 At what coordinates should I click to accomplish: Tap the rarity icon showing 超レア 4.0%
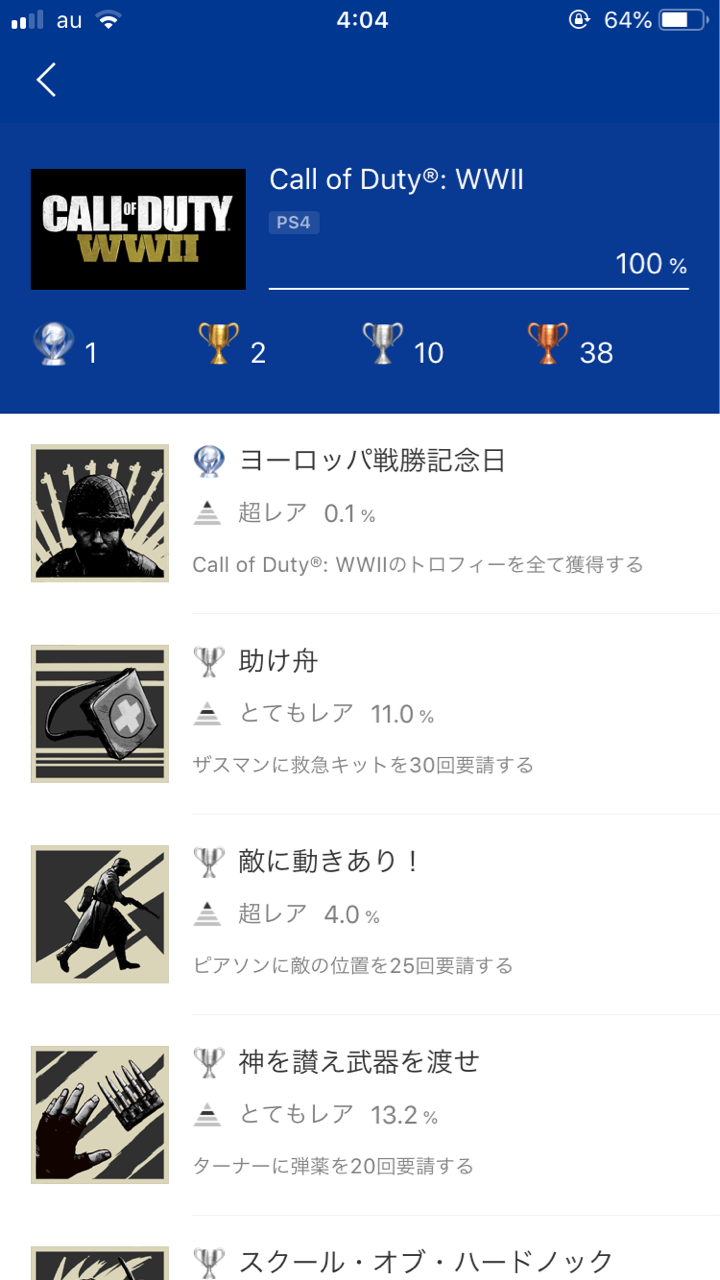[209, 913]
